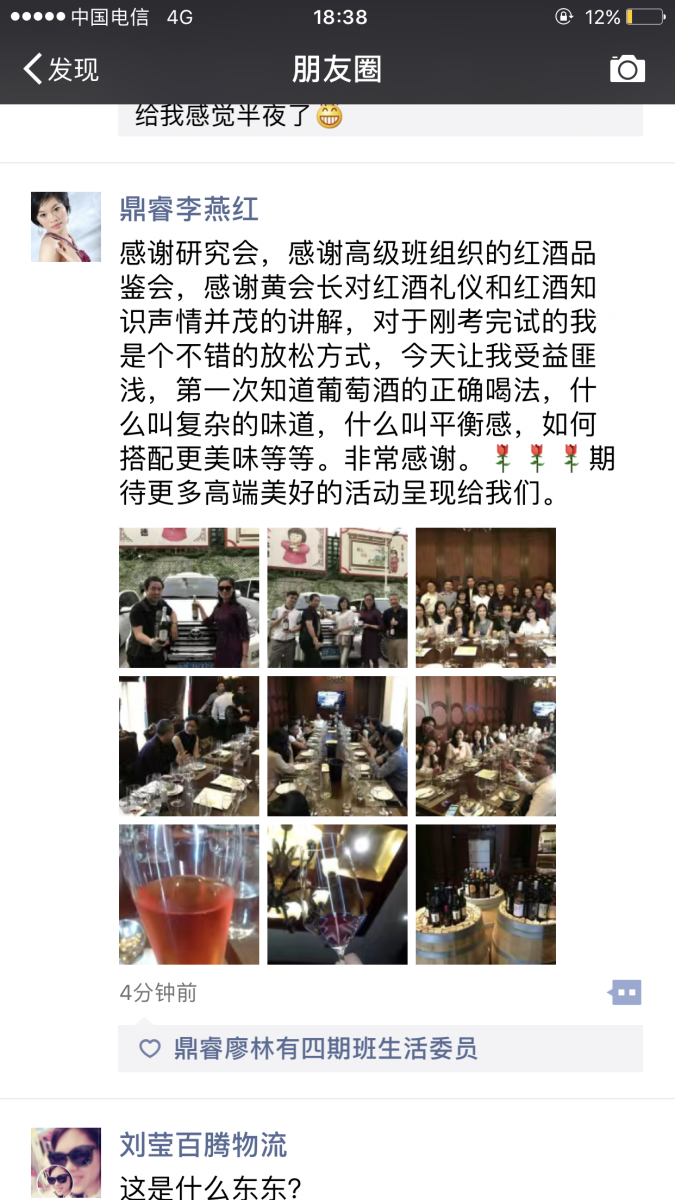Open the name link 鼎睿李燕红
The height and width of the screenshot is (1200, 675).
pyautogui.click(x=189, y=209)
